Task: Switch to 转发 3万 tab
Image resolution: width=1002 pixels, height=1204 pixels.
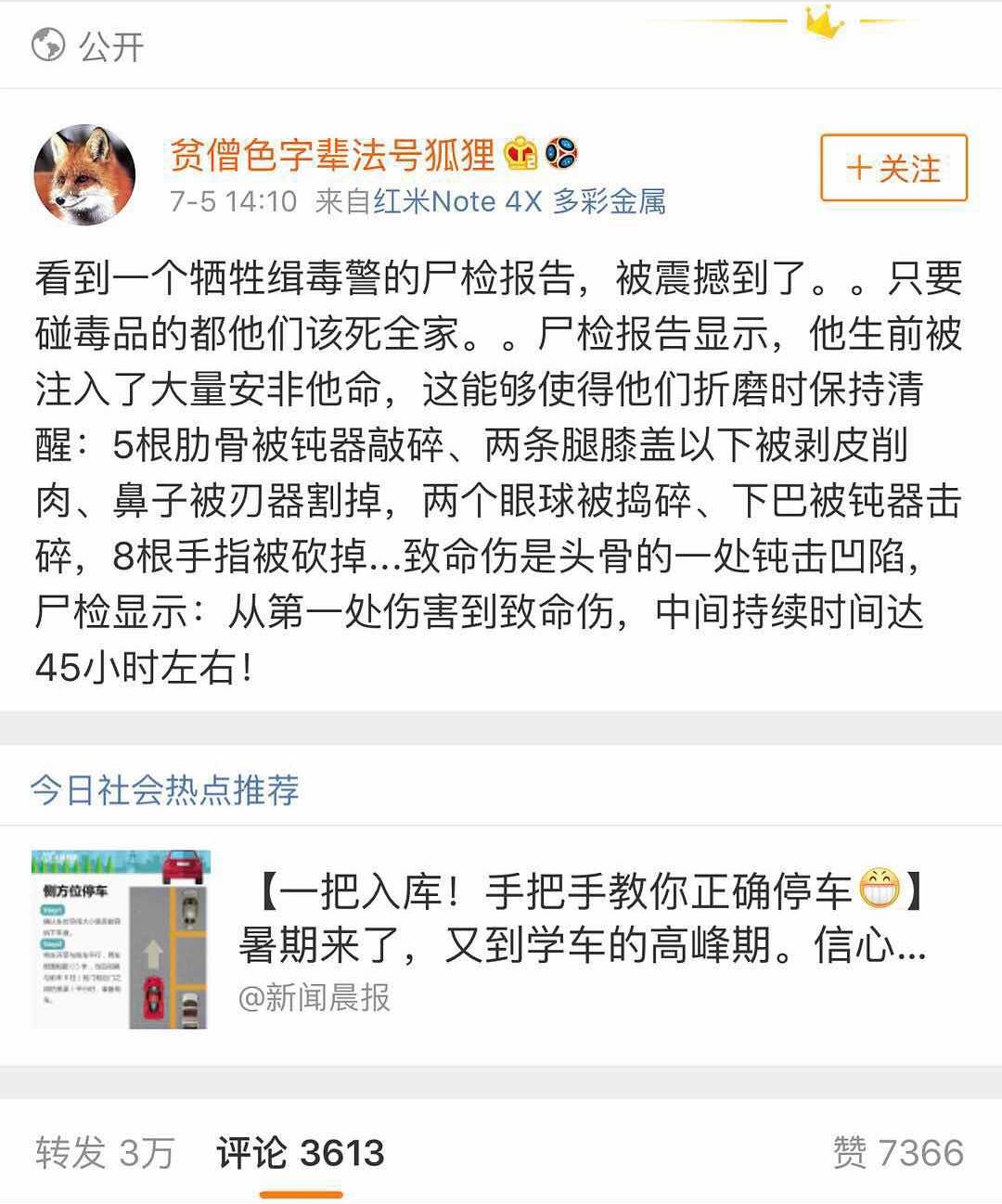Action: 105,1152
